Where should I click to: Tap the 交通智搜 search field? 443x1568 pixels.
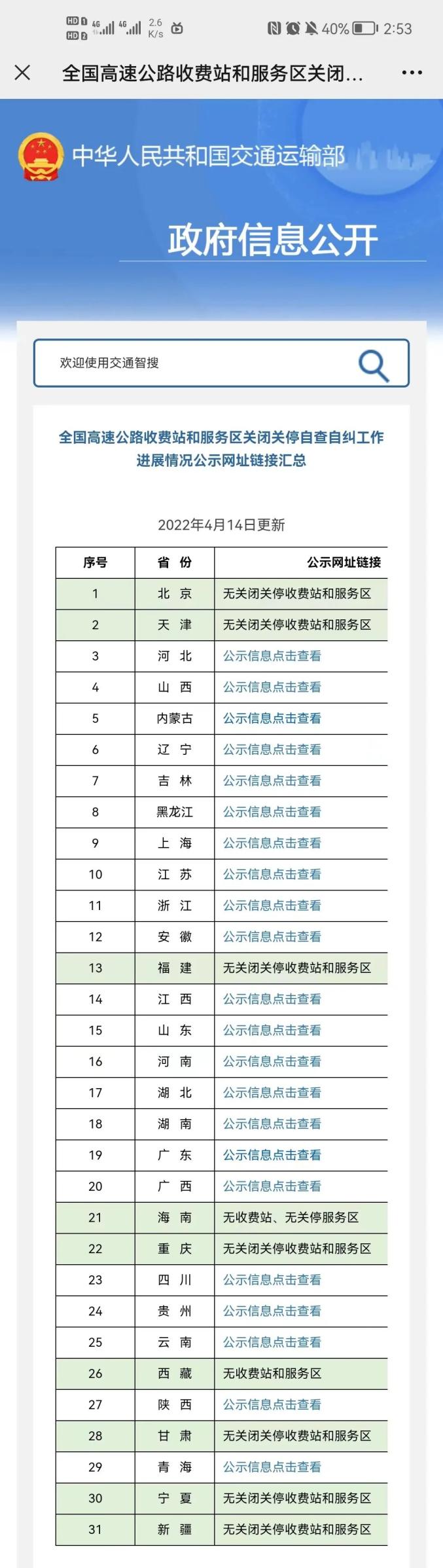pyautogui.click(x=196, y=363)
